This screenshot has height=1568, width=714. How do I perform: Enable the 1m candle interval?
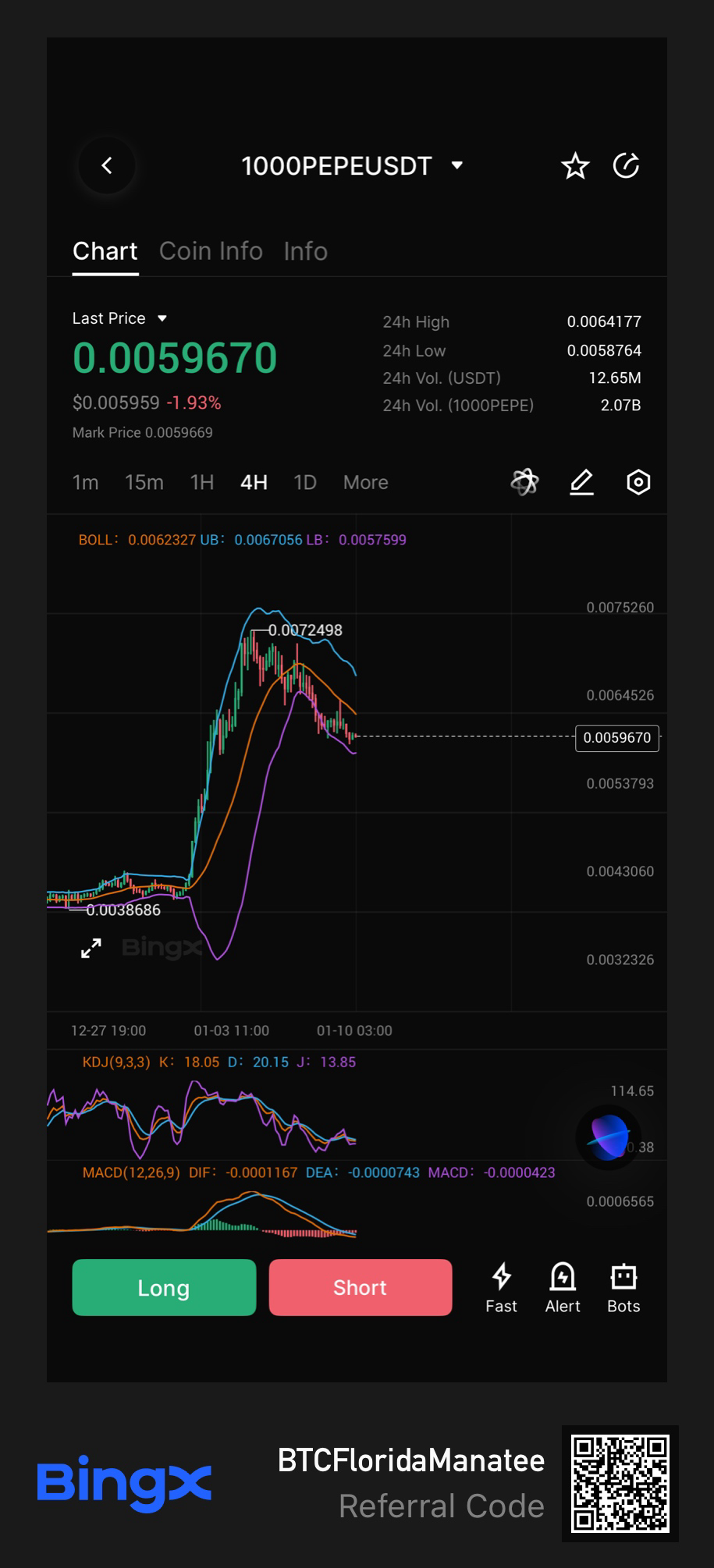click(87, 482)
